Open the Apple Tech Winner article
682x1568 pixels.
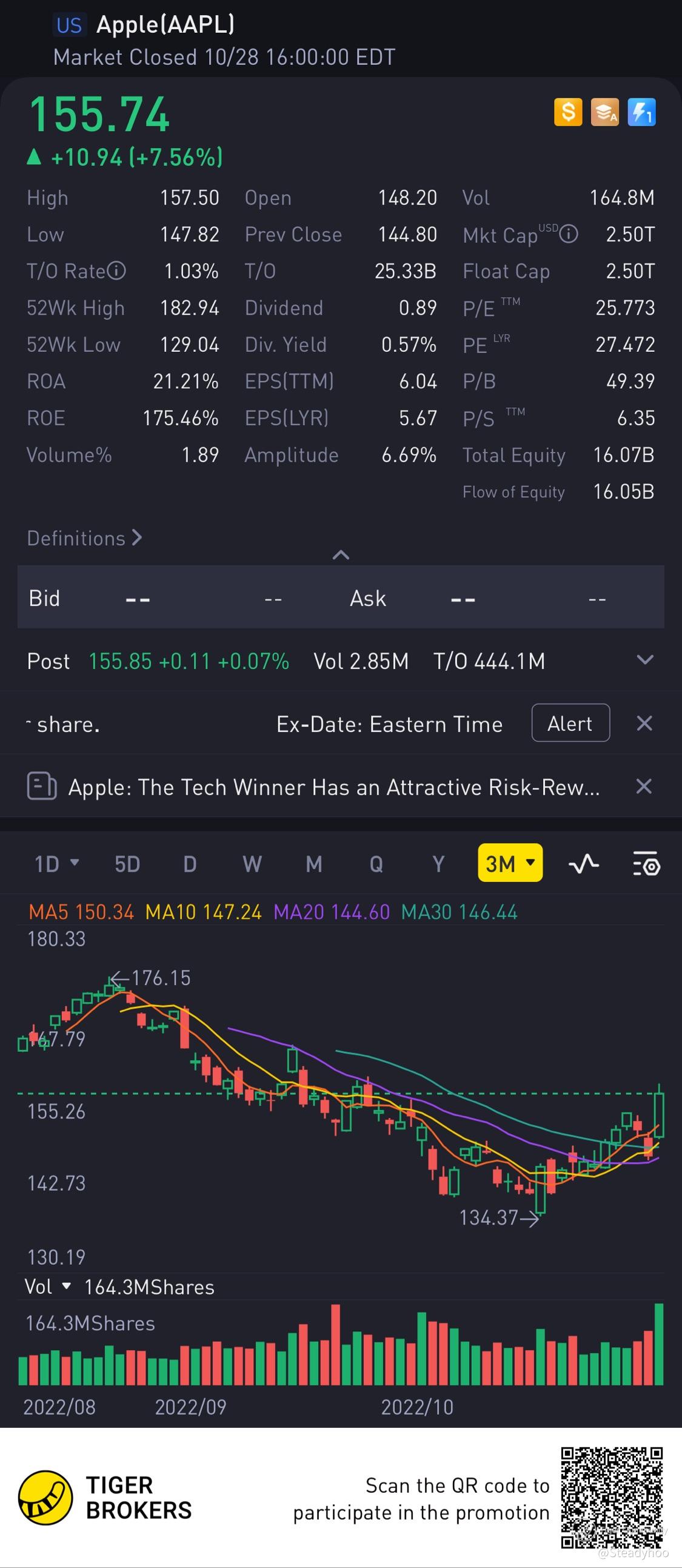(x=333, y=787)
